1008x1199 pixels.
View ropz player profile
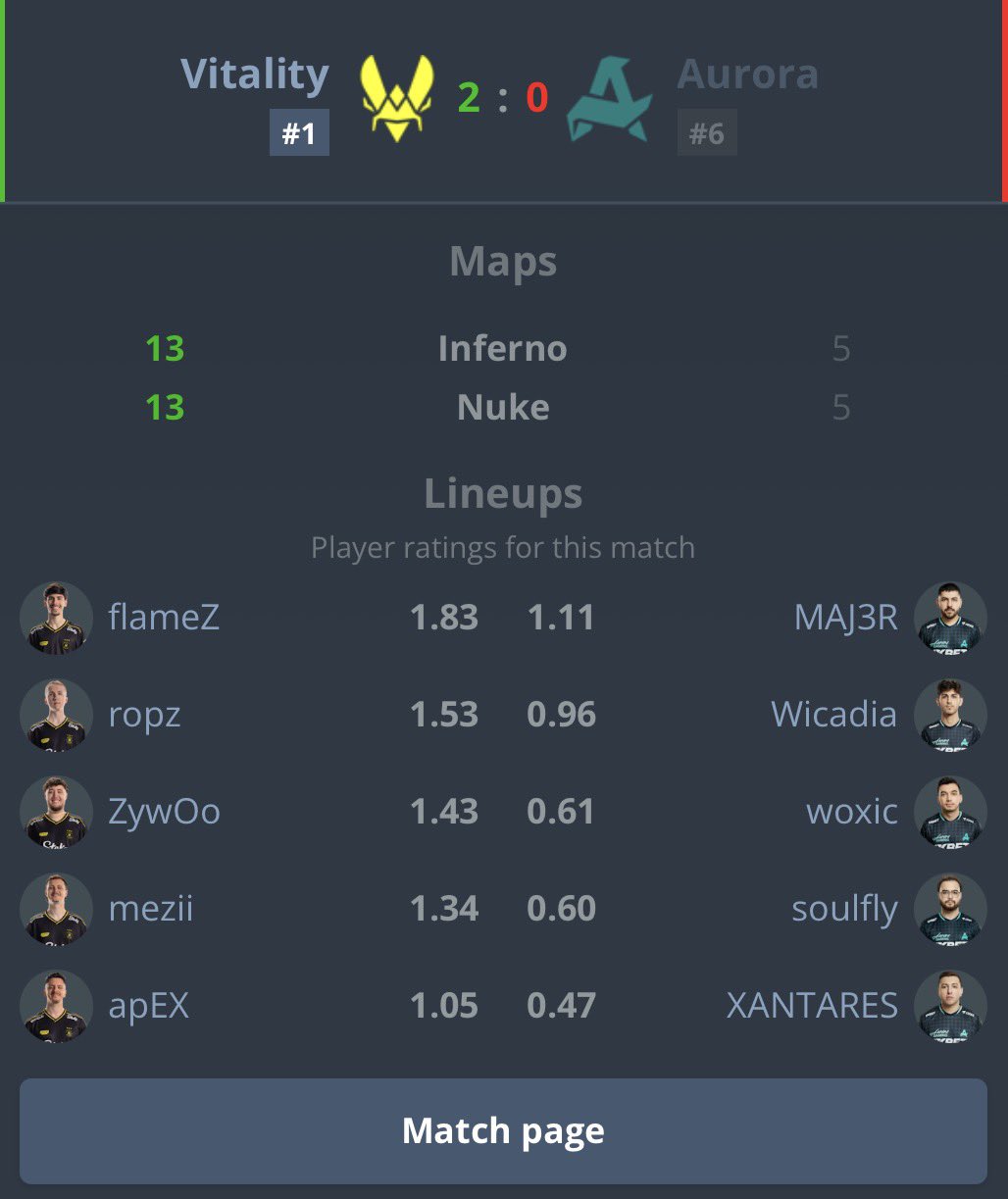[144, 715]
